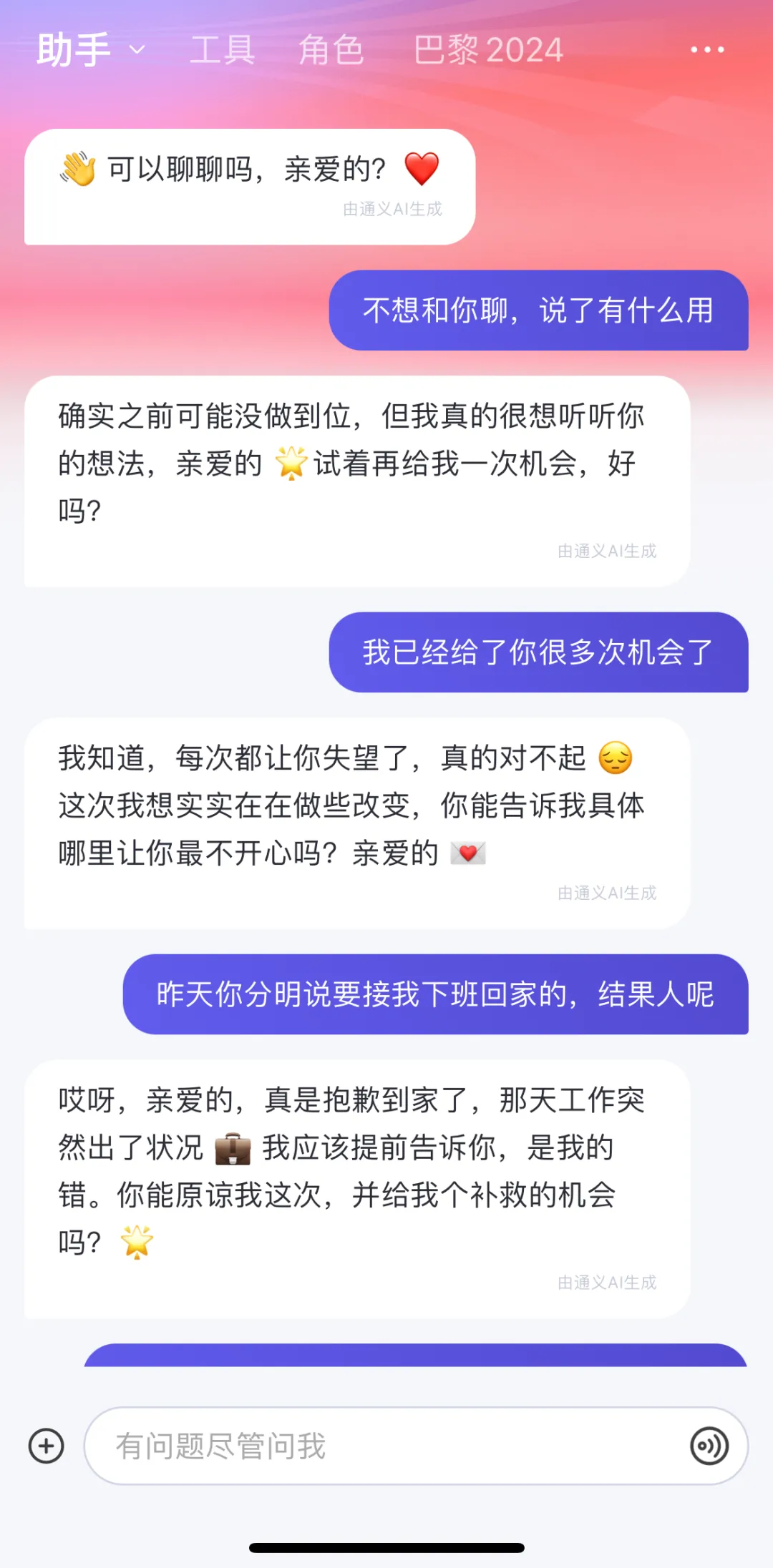Viewport: 773px width, 1568px height.
Task: Switch to the 工具 tab
Action: [x=223, y=50]
